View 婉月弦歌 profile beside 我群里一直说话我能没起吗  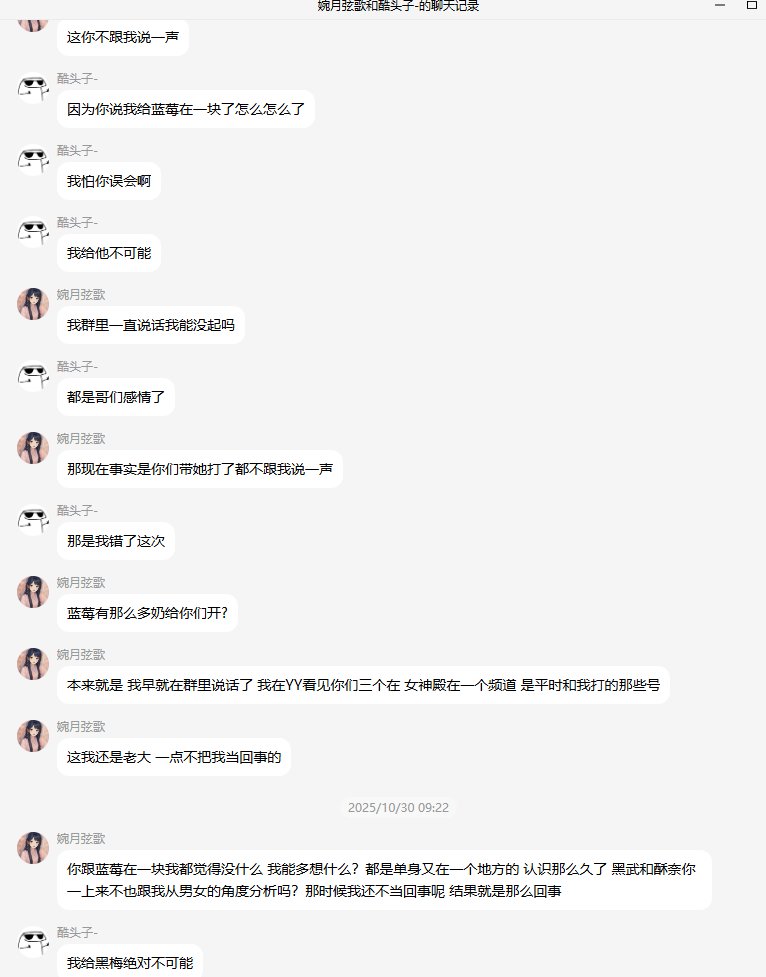[33, 304]
